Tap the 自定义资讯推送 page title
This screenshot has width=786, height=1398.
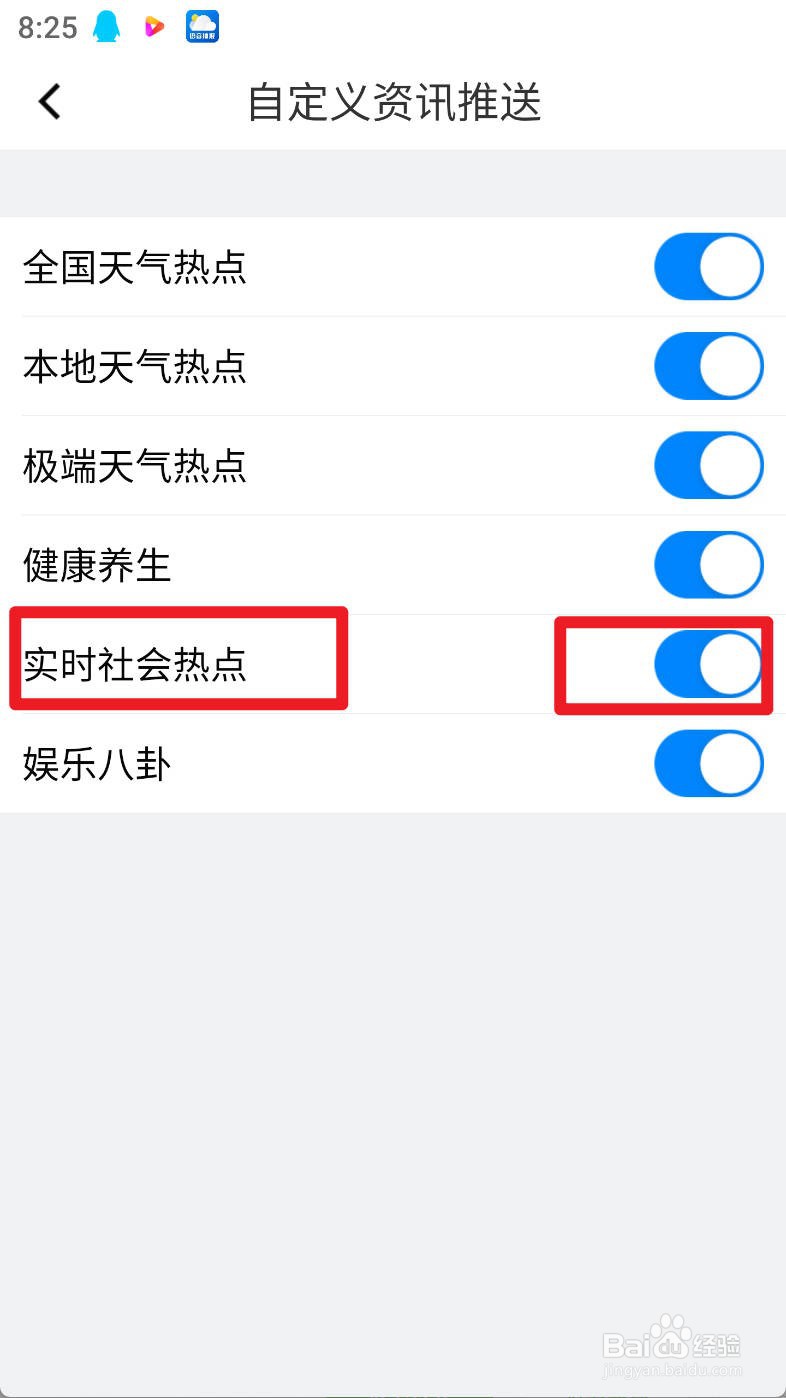click(393, 101)
